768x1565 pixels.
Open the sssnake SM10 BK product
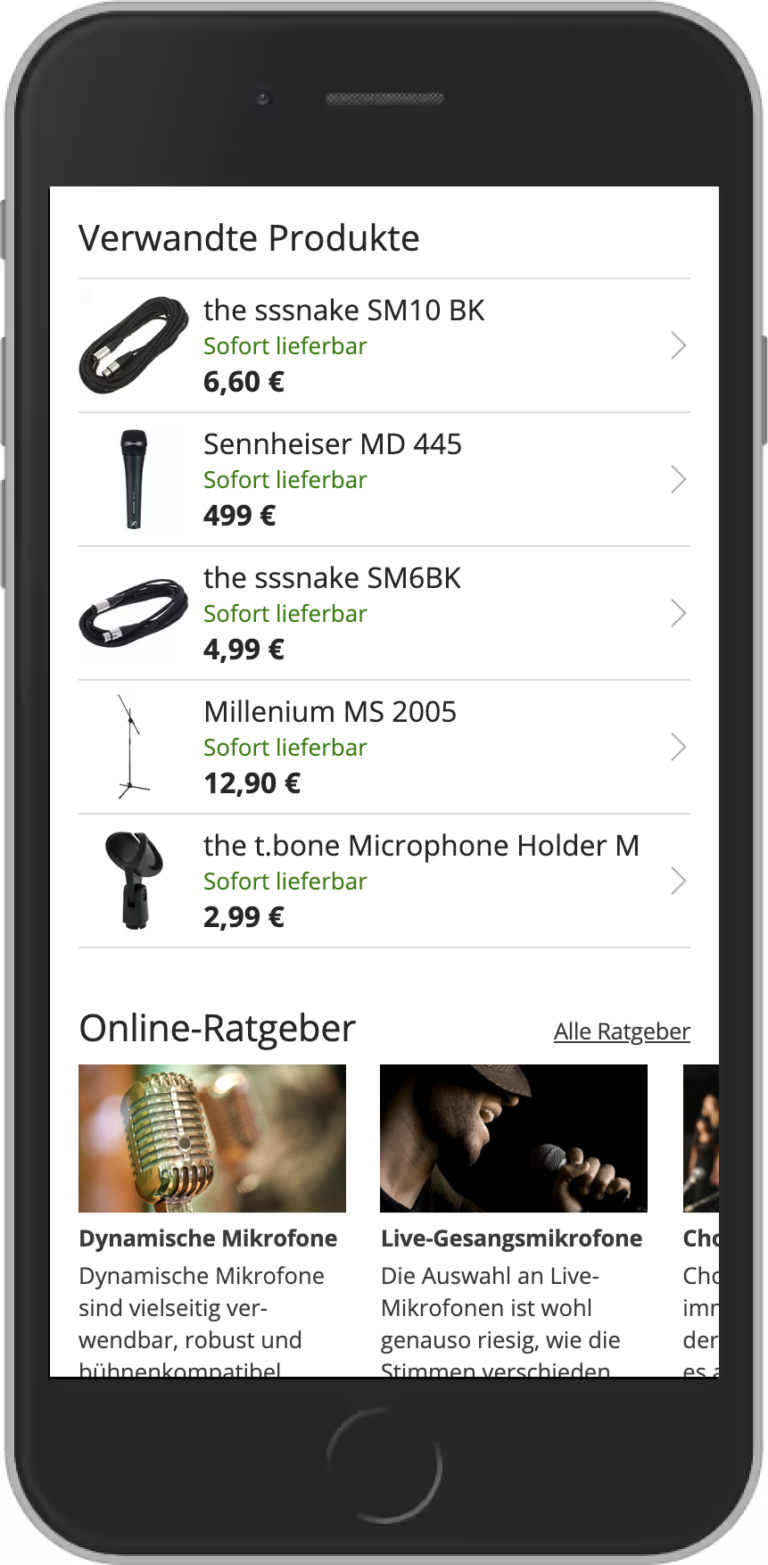point(384,345)
